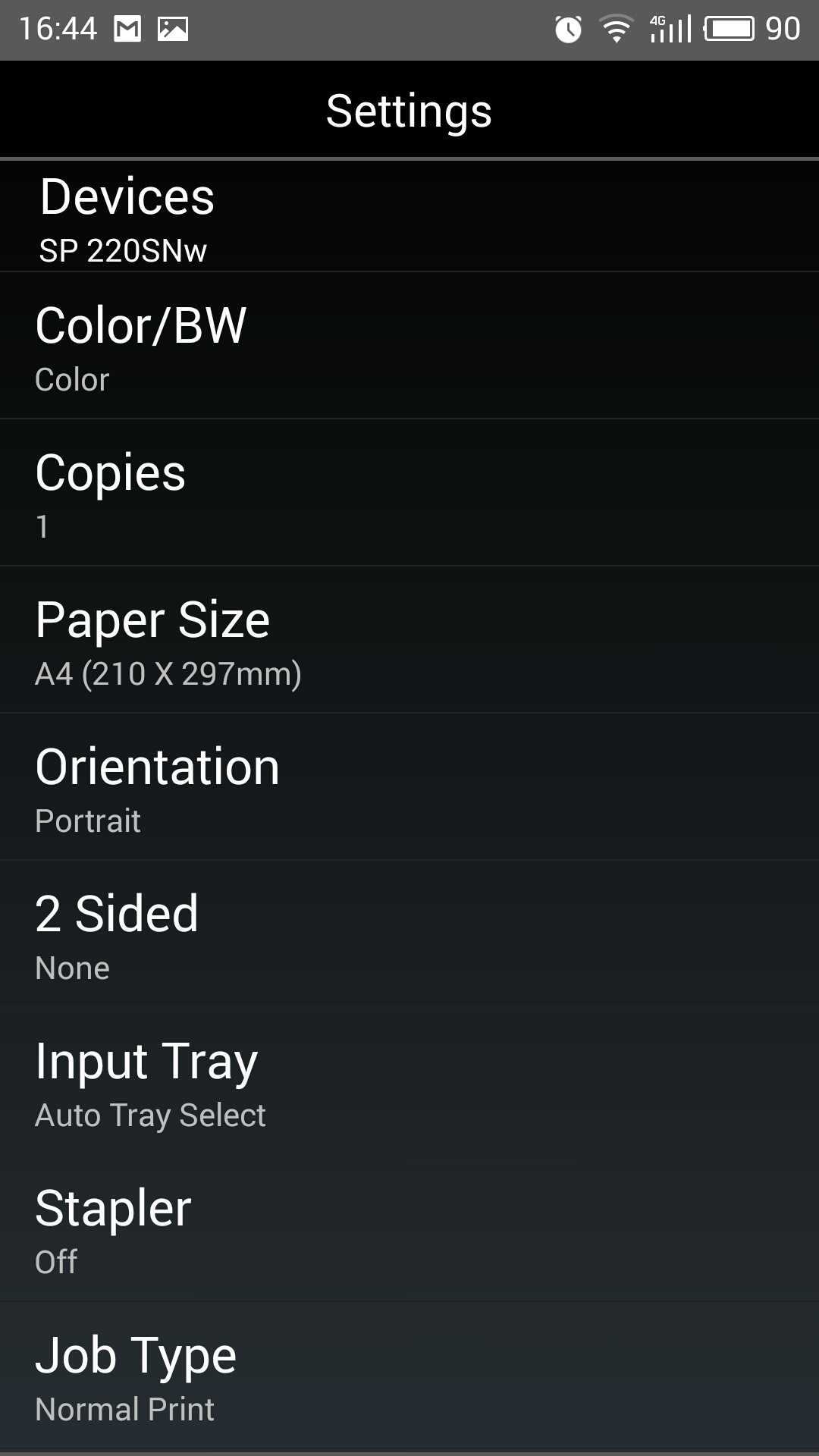Set the number of Copies
The image size is (819, 1456).
pyautogui.click(x=409, y=494)
